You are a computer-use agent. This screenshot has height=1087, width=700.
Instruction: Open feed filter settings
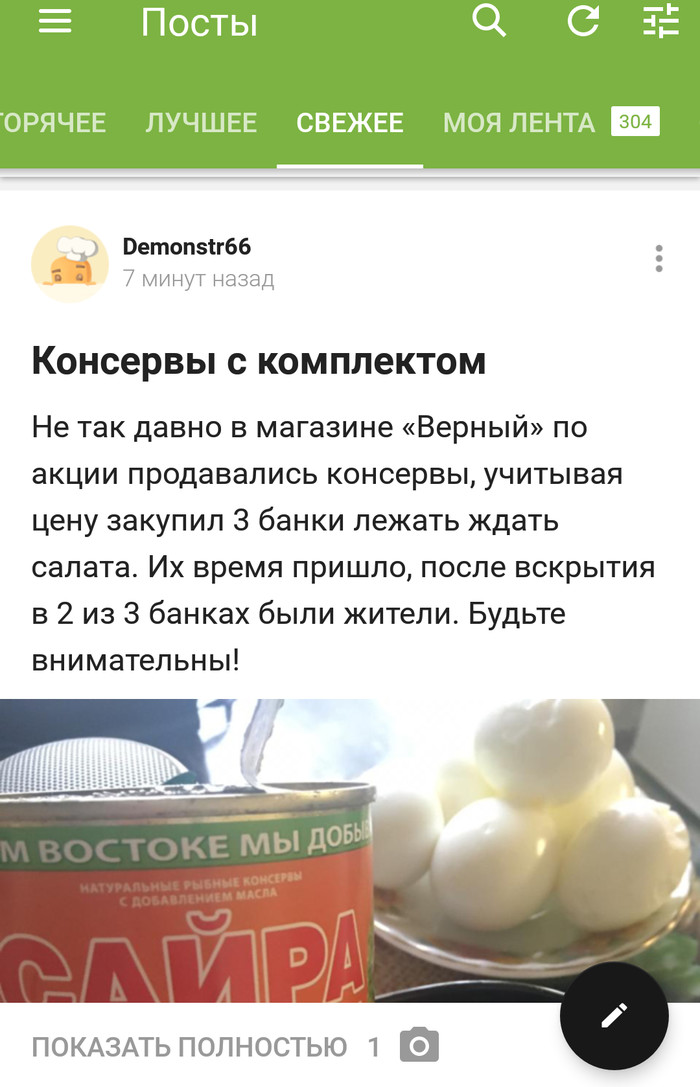(x=661, y=21)
